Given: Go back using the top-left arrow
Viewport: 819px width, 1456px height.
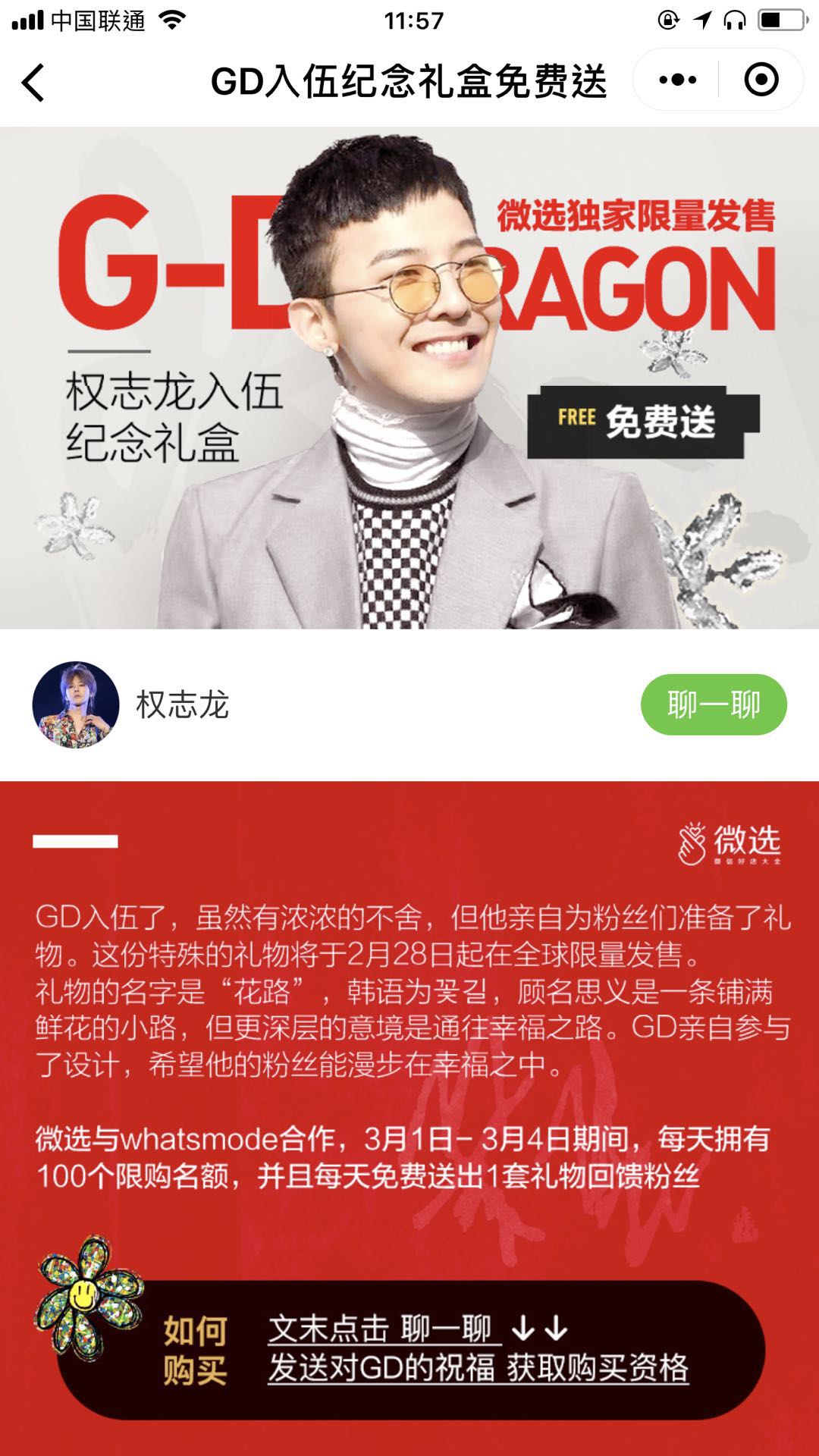Looking at the screenshot, I should [34, 82].
